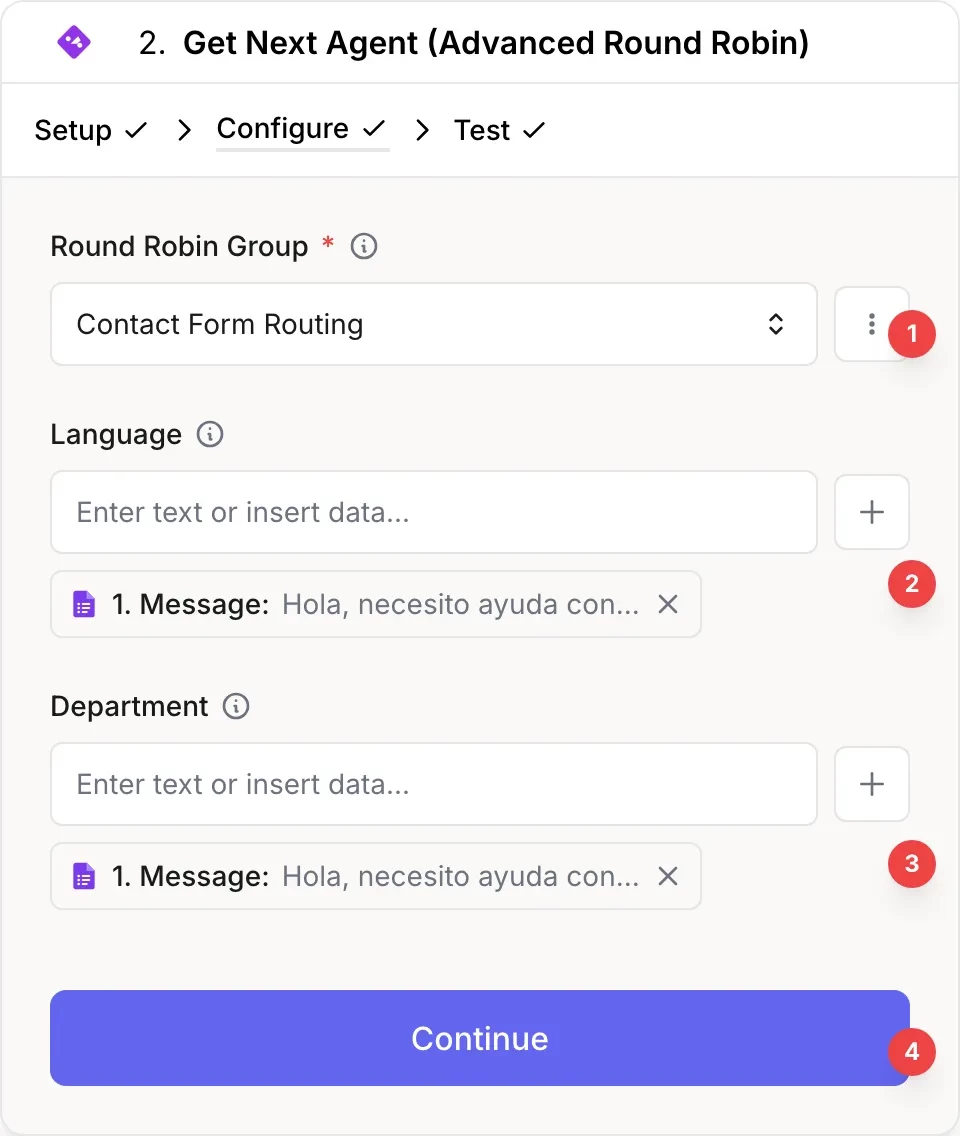Image resolution: width=960 pixels, height=1136 pixels.
Task: Focus the Department text field
Action: coord(433,784)
